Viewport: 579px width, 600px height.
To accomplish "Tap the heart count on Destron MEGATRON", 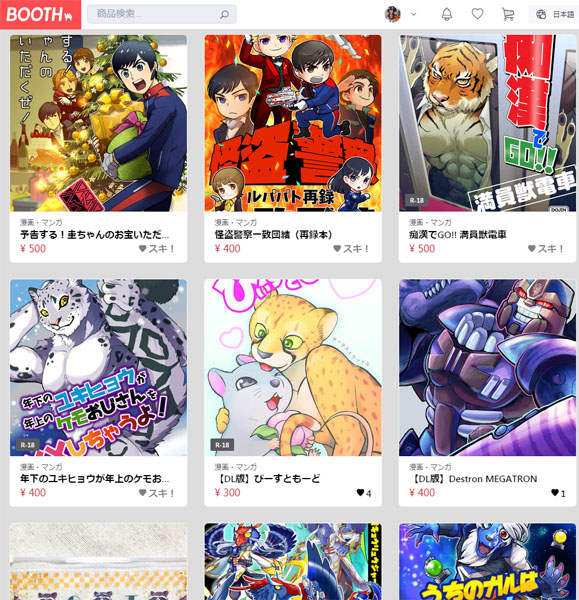I will click(x=558, y=493).
